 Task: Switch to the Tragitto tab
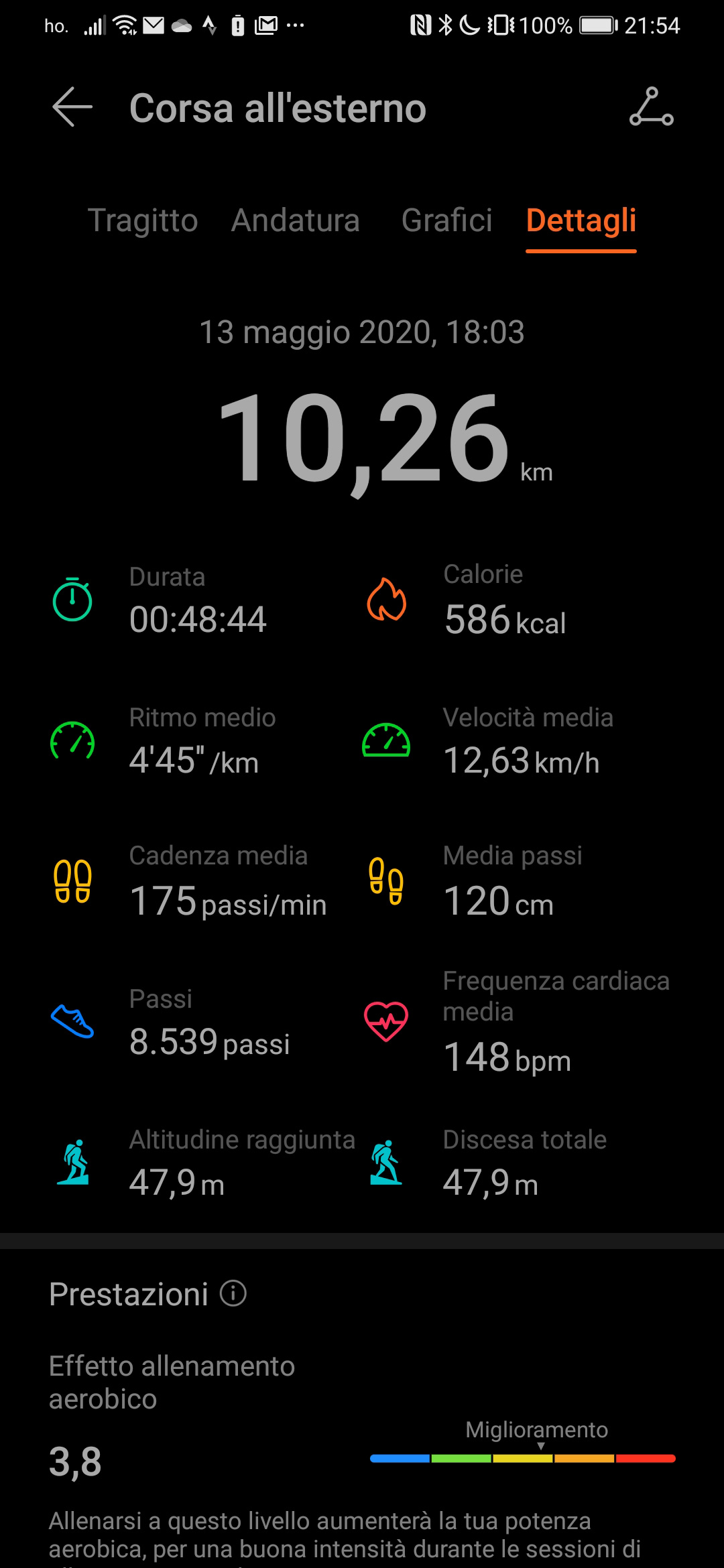pos(143,220)
